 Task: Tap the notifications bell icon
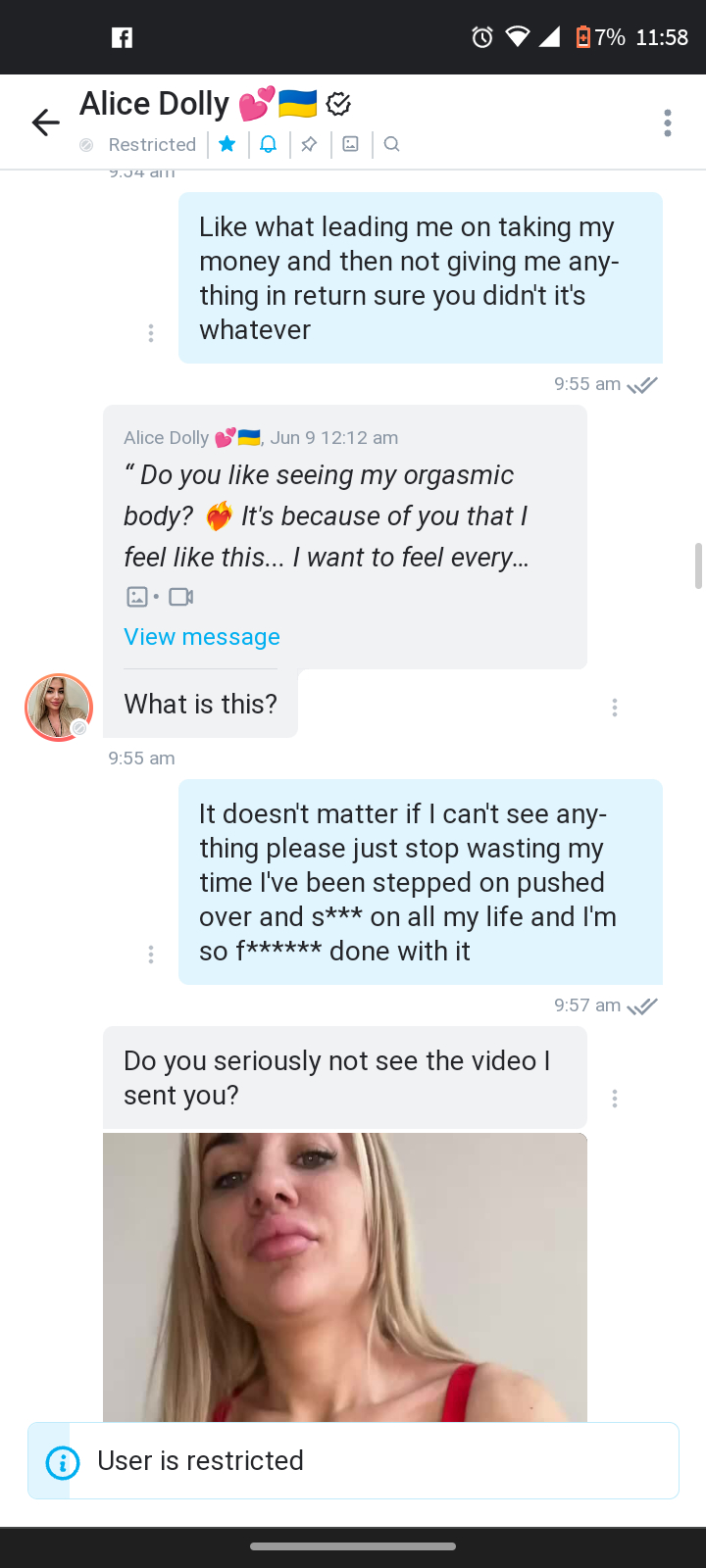click(x=269, y=144)
